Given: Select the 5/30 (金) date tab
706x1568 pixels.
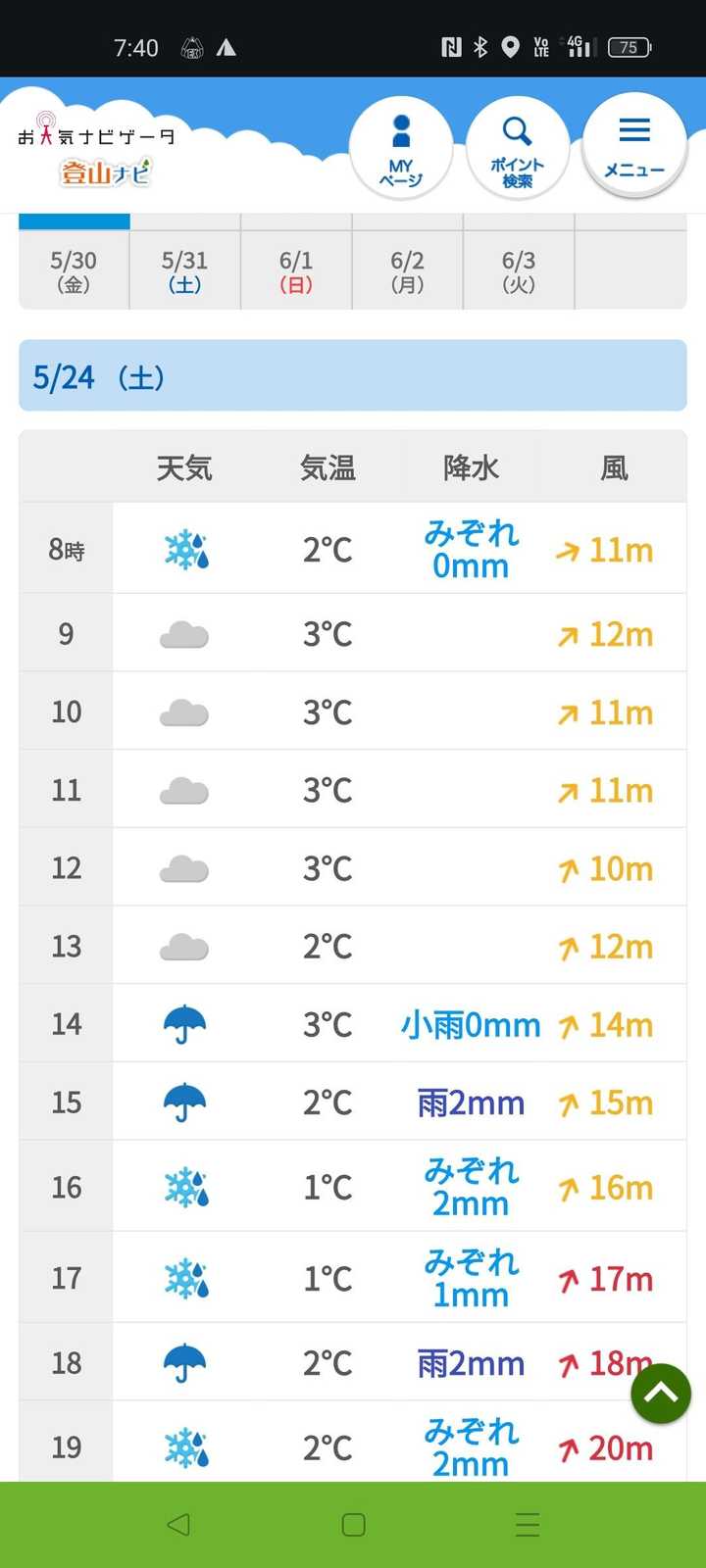Looking at the screenshot, I should coord(74,270).
